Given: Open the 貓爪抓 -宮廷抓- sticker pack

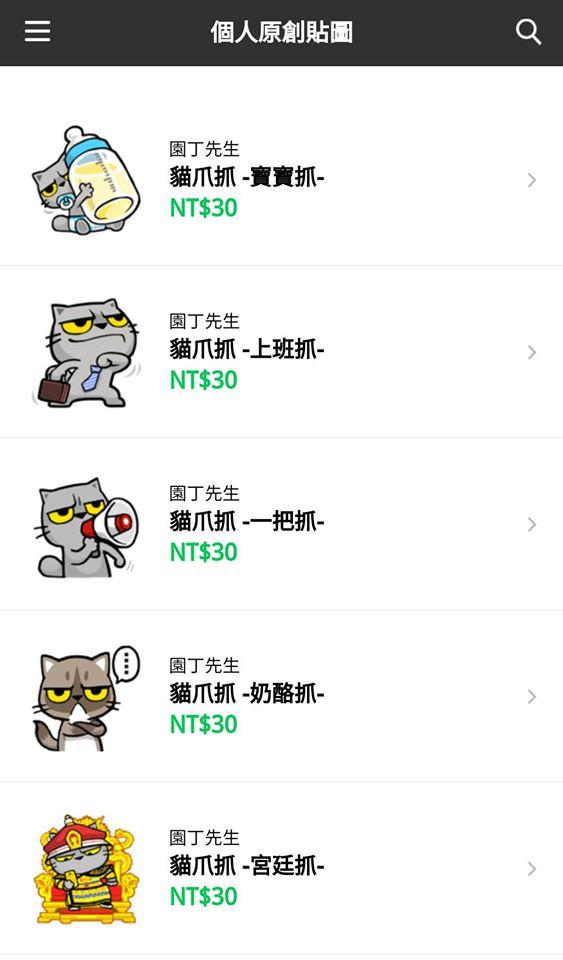Looking at the screenshot, I should point(282,868).
